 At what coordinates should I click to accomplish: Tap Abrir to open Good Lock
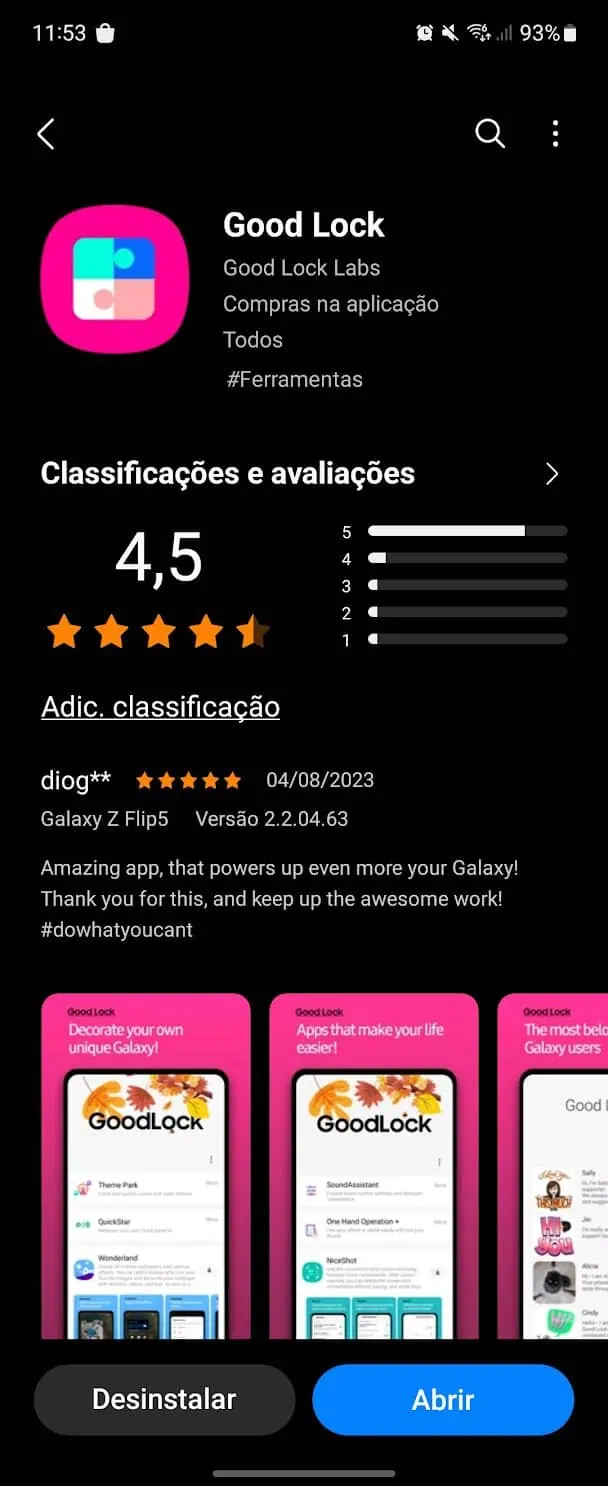[x=443, y=1399]
